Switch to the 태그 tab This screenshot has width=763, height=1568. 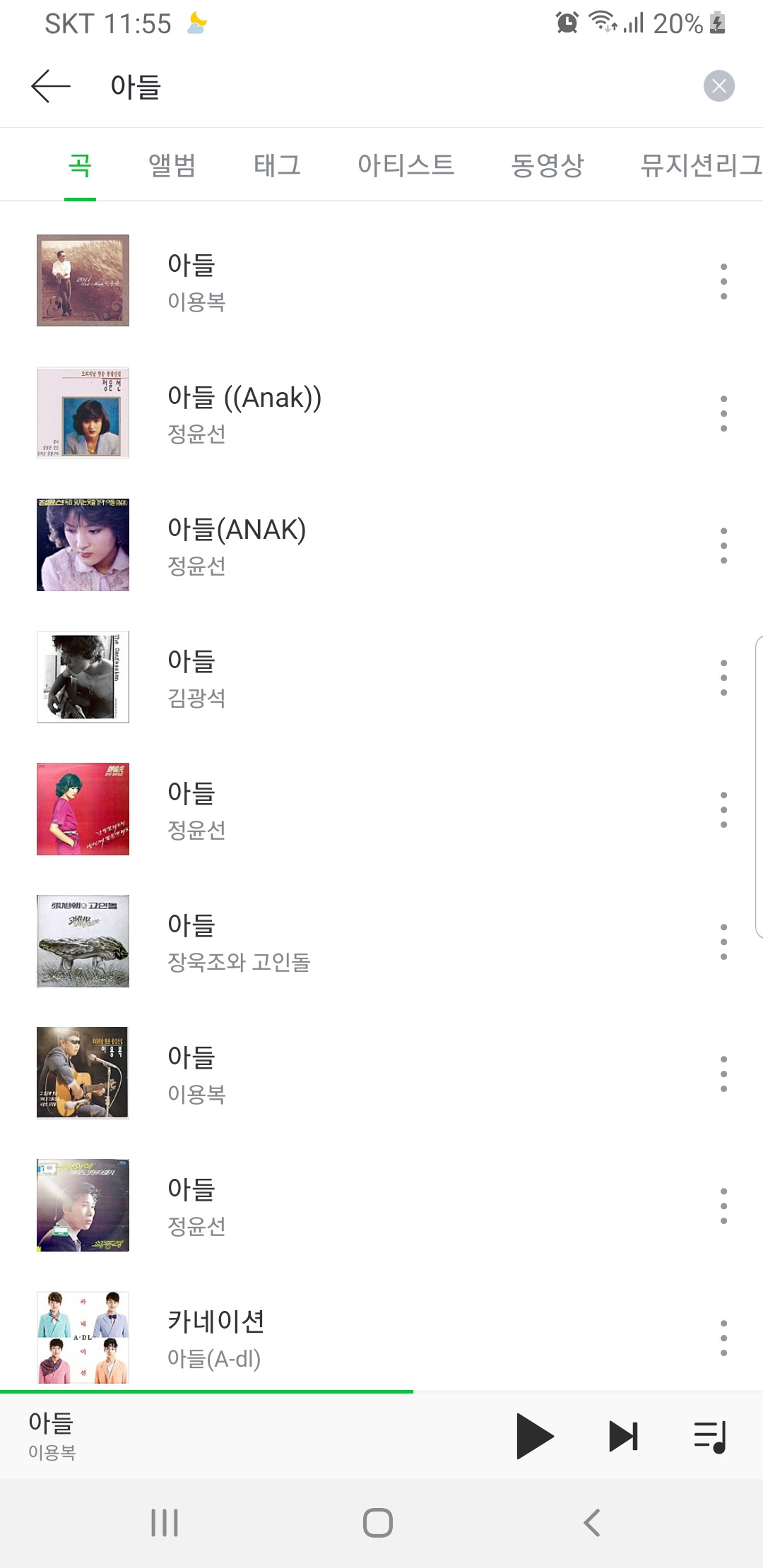point(277,165)
